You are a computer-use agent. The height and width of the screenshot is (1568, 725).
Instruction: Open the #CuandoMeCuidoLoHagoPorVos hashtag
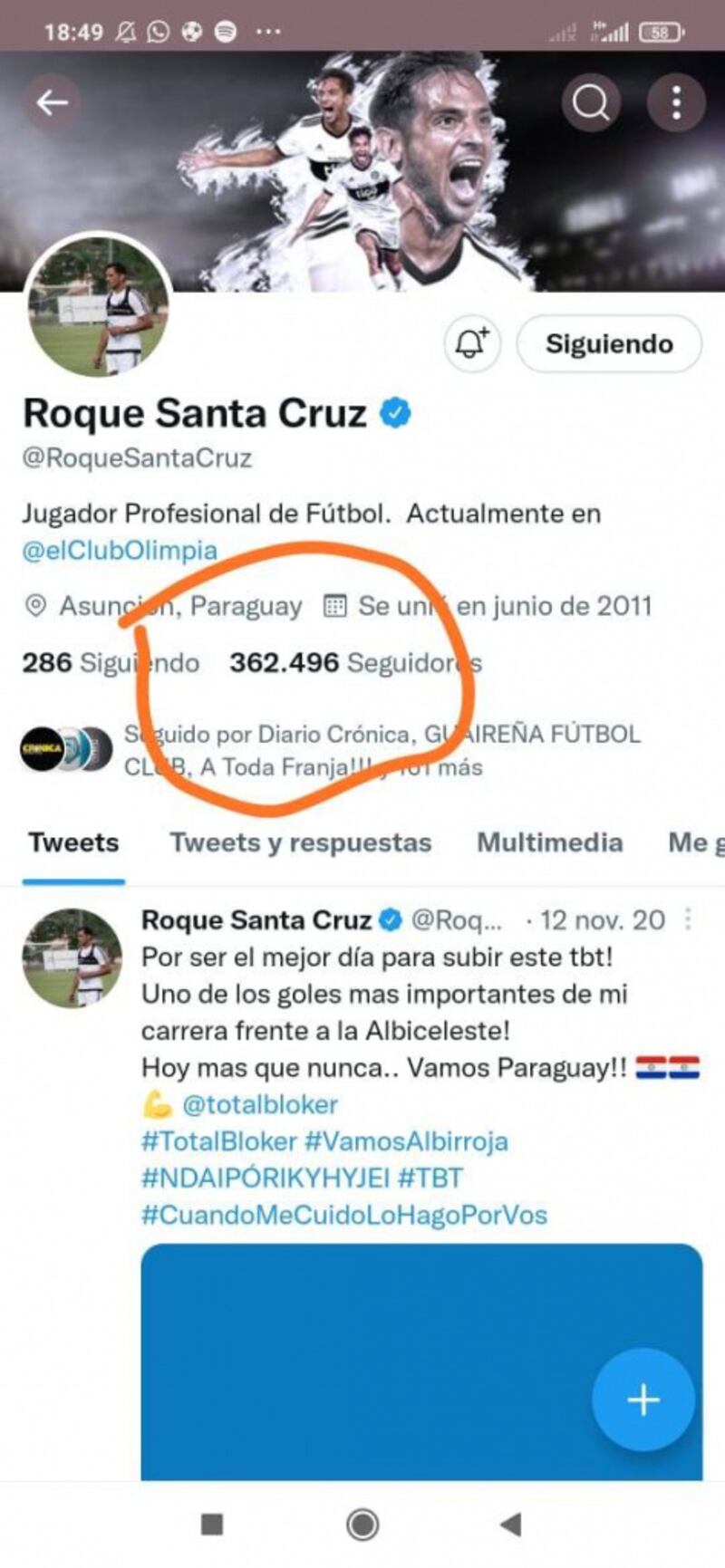344,1215
